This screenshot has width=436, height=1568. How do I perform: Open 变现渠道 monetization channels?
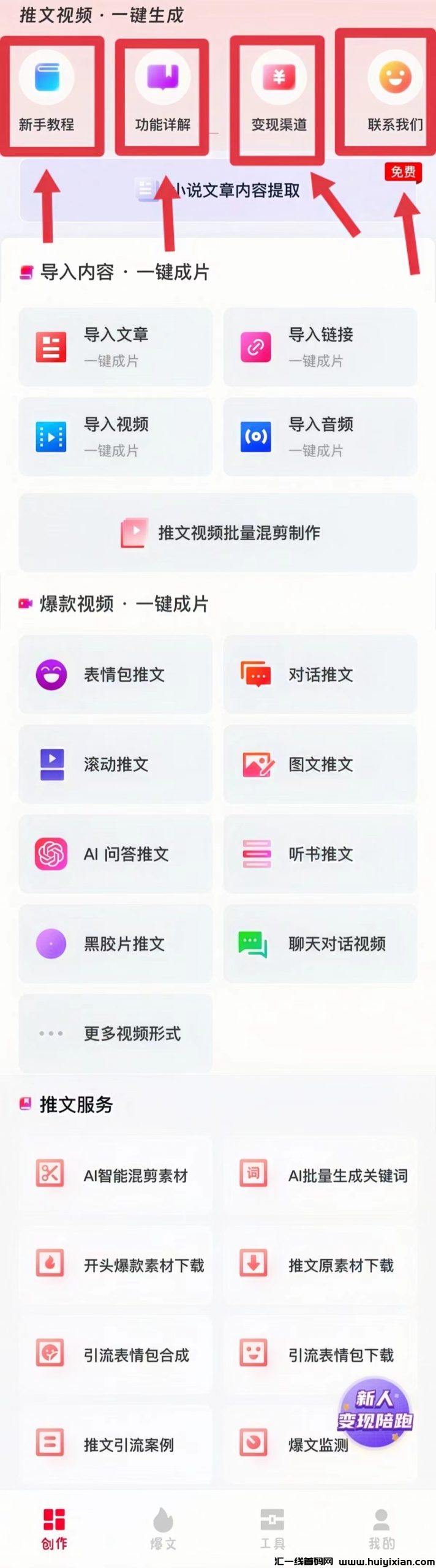pyautogui.click(x=279, y=95)
